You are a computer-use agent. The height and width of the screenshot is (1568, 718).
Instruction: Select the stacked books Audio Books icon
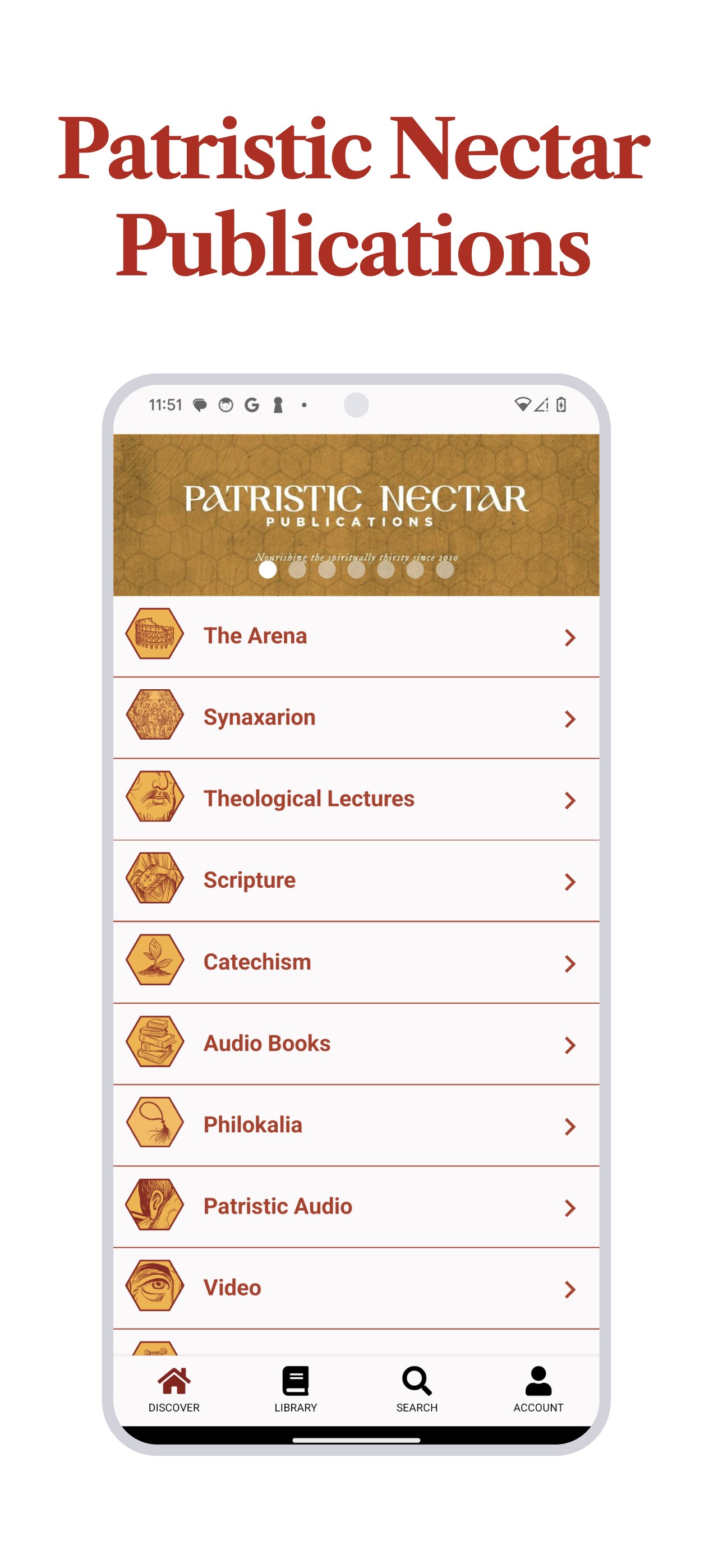(155, 1042)
